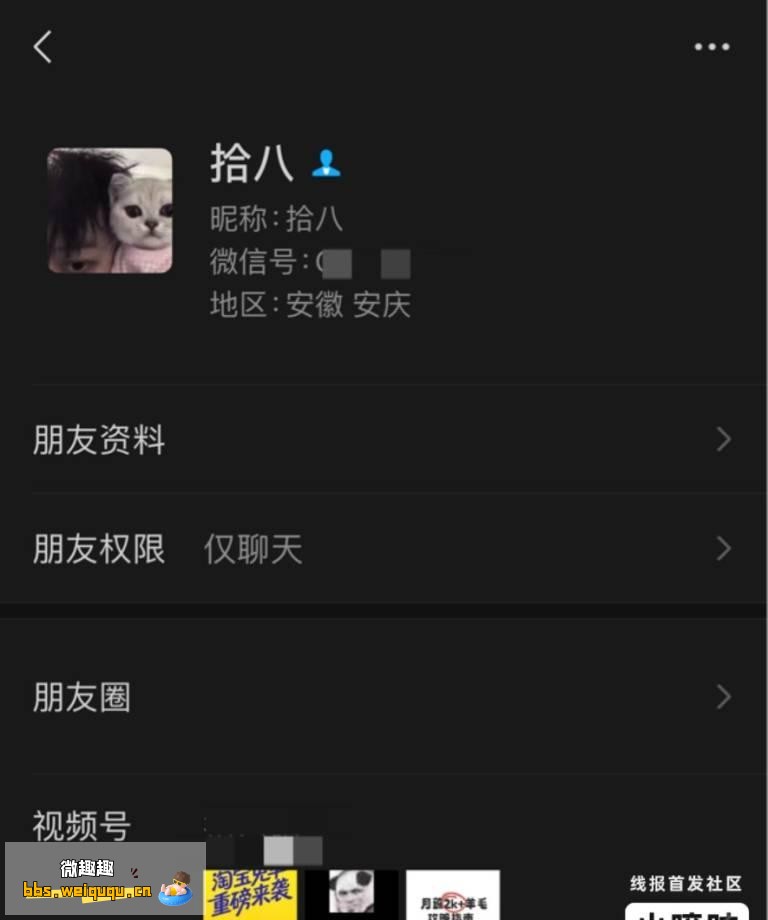This screenshot has height=920, width=768.
Task: Open the more options ellipsis menu
Action: click(711, 47)
